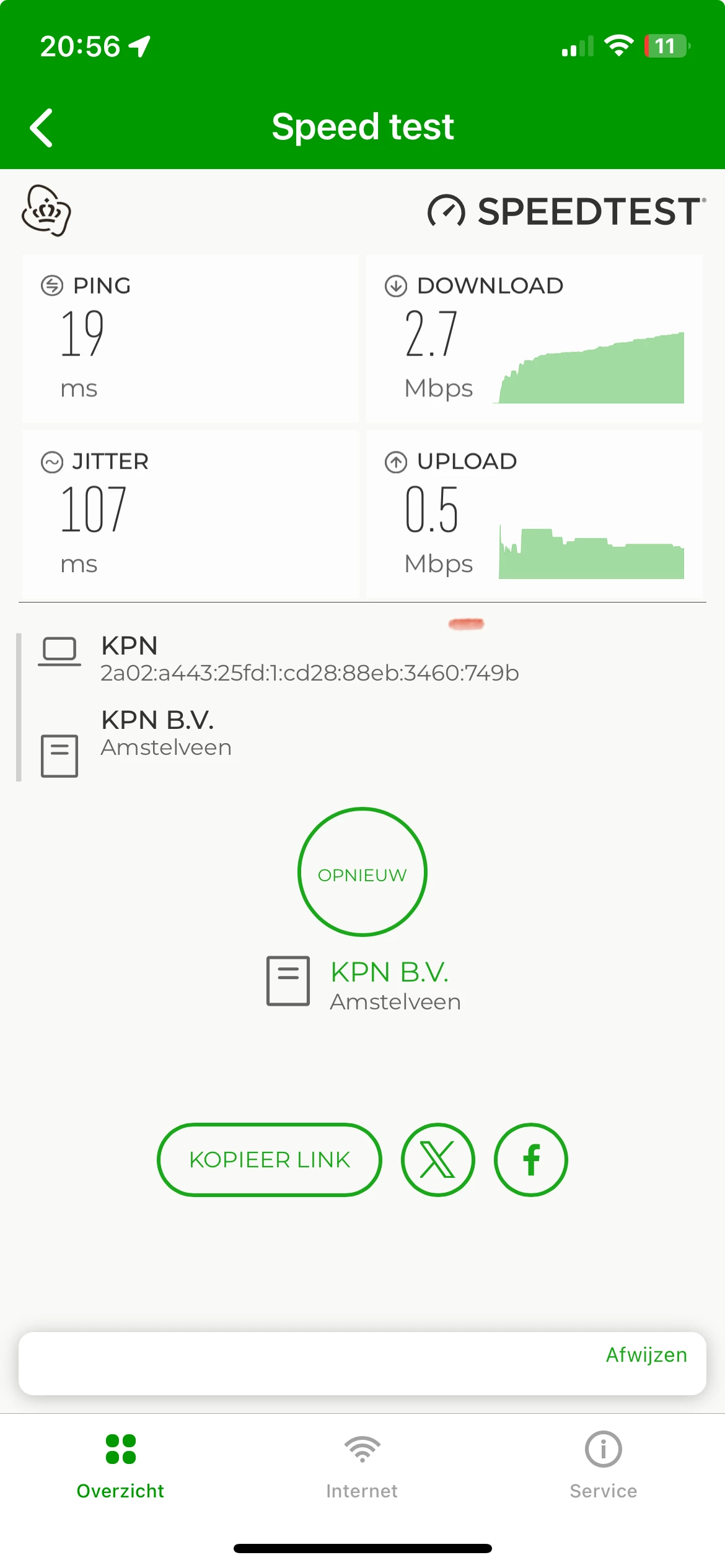
Task: Change the KPN B.V. Amstelveen test server
Action: [x=389, y=985]
